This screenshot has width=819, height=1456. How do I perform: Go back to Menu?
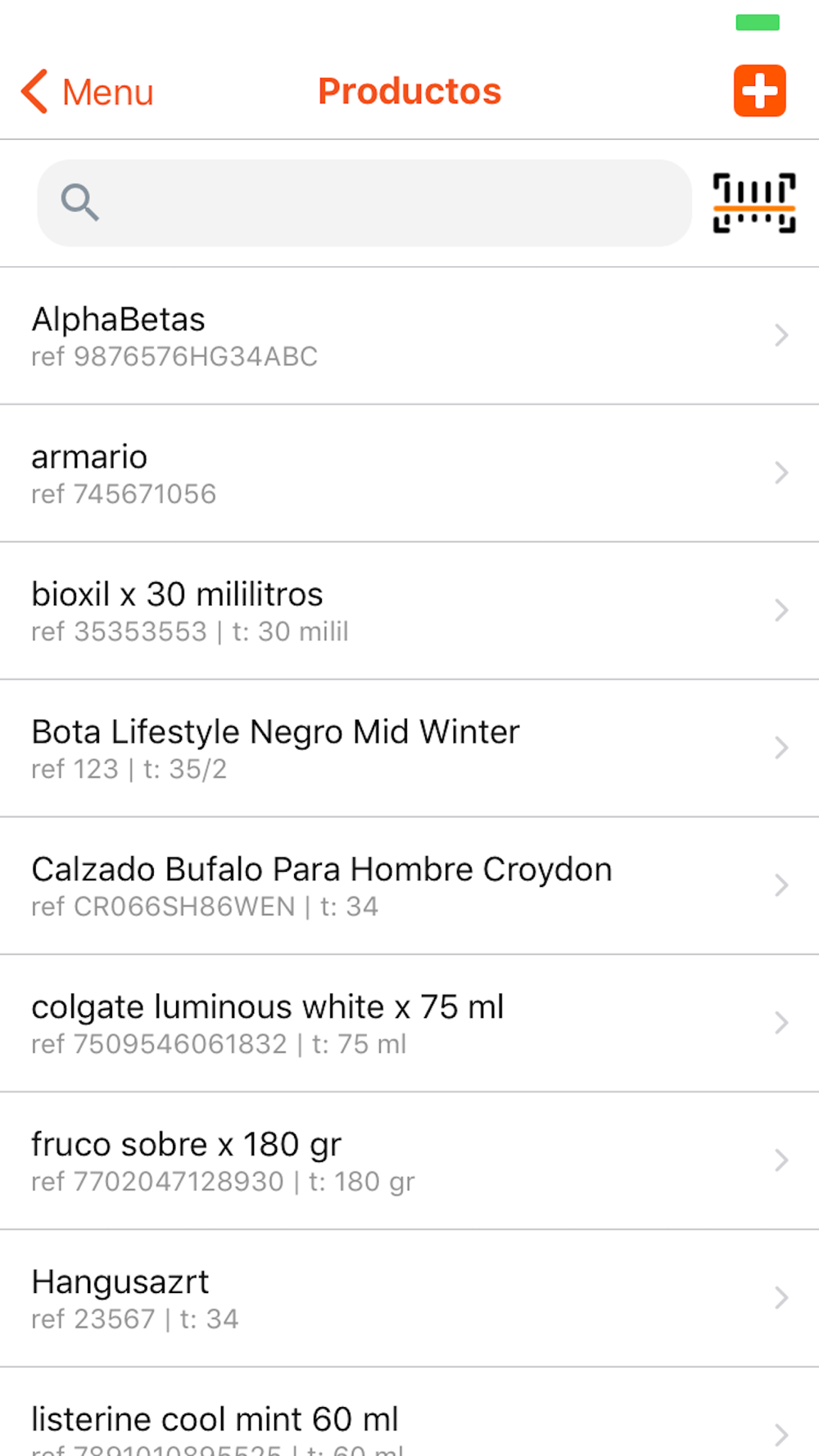(x=88, y=91)
